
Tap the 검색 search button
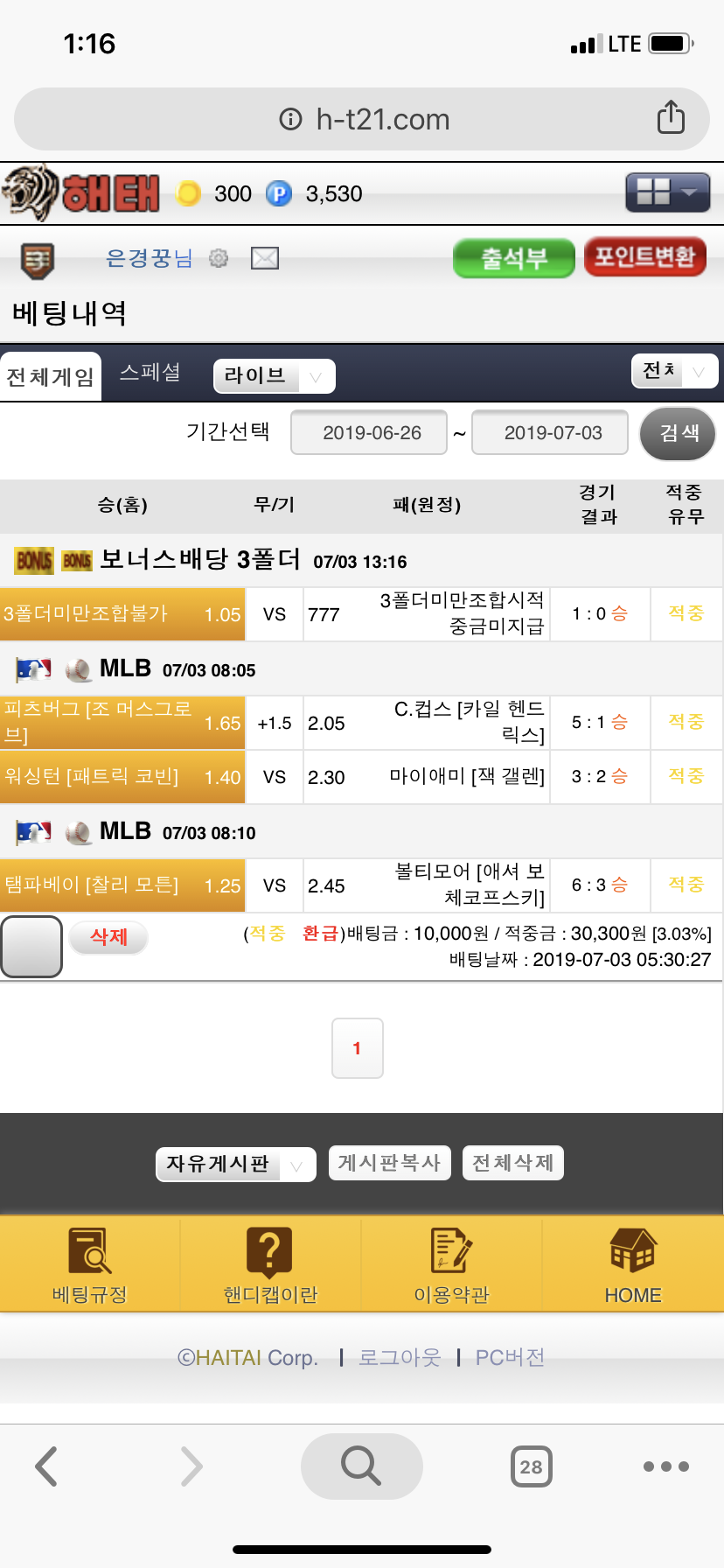679,433
